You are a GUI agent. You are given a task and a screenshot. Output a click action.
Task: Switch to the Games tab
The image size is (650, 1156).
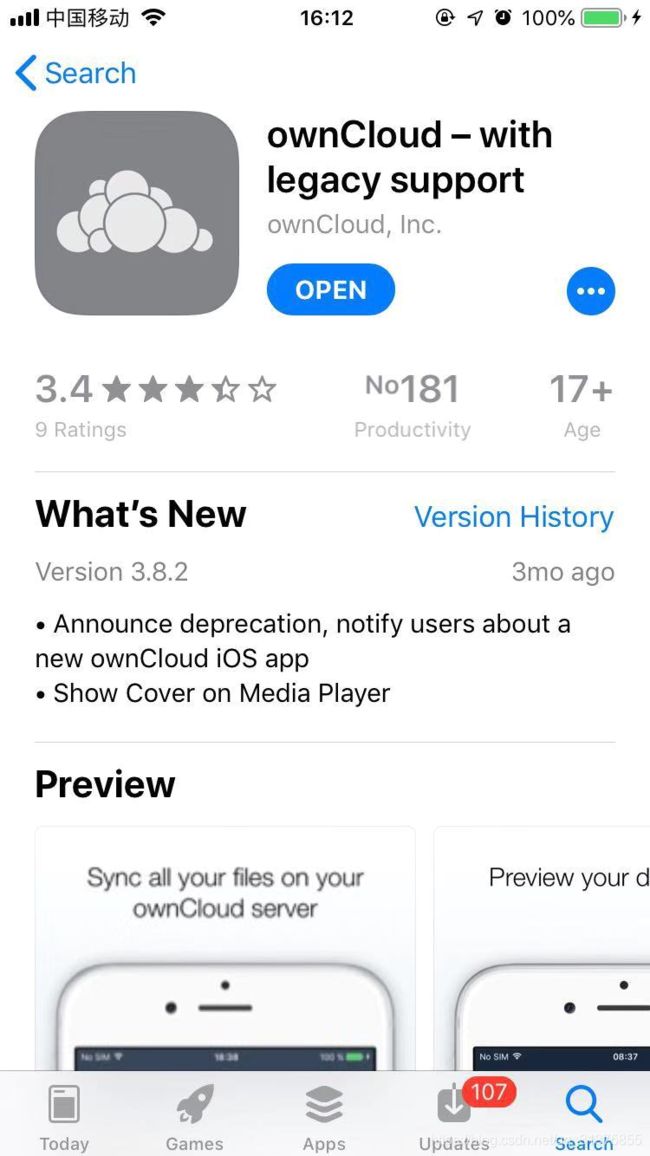click(195, 1116)
